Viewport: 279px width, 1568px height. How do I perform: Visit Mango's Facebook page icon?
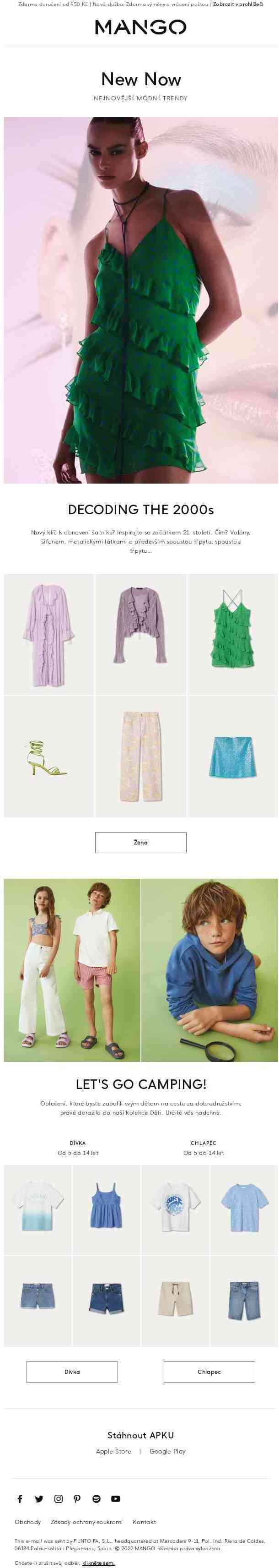pyautogui.click(x=20, y=1498)
